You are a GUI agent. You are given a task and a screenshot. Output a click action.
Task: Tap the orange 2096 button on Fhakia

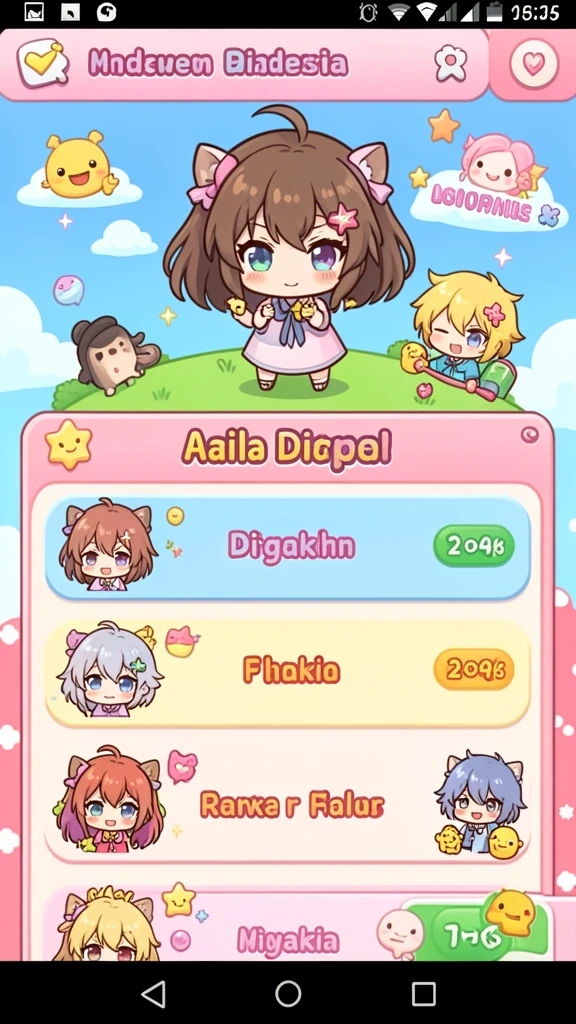473,670
